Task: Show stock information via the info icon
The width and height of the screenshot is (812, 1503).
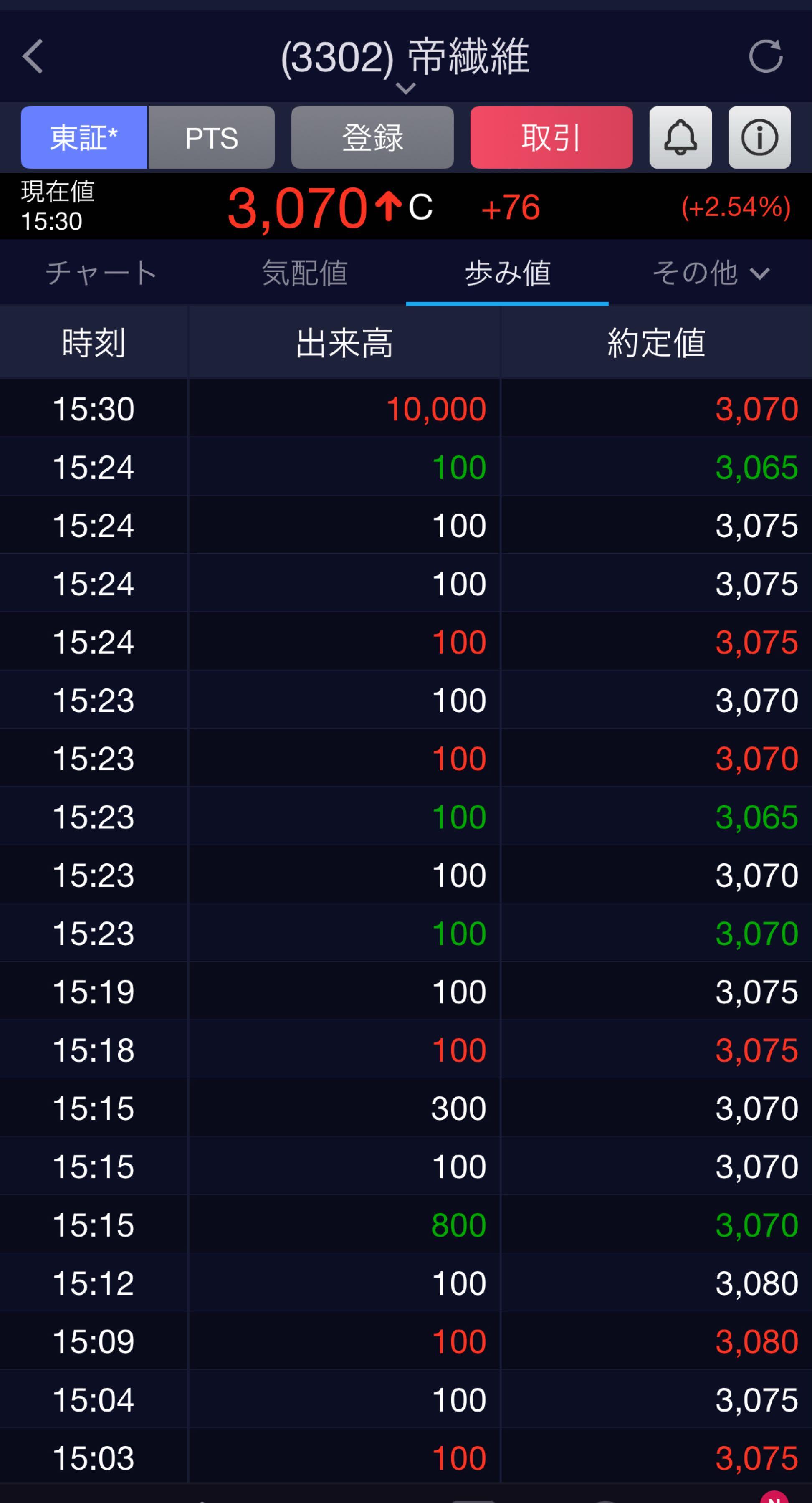Action: click(759, 138)
